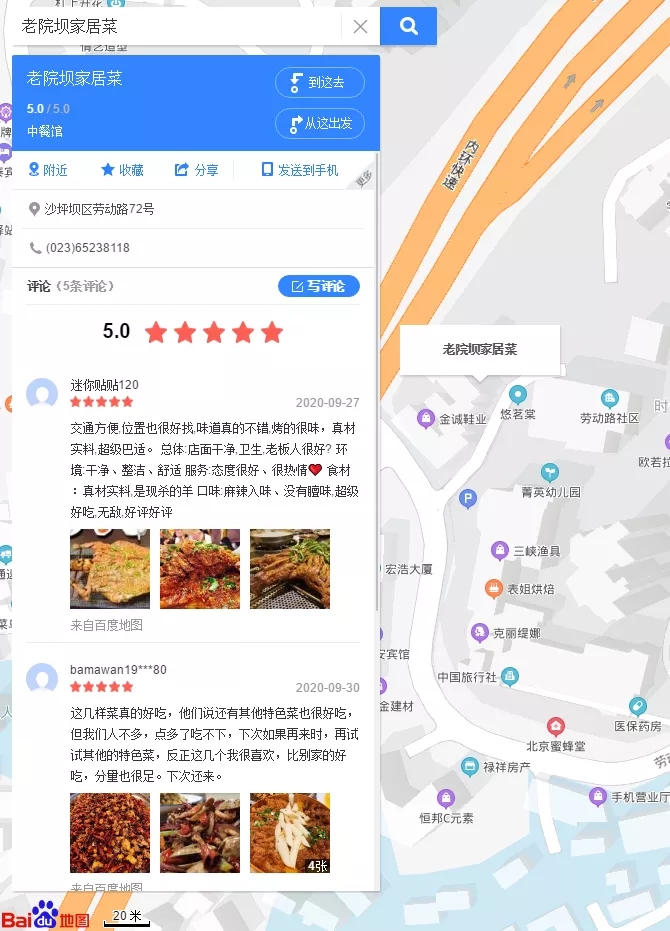The height and width of the screenshot is (931, 670).
Task: Open the third food photo in 迷你贴贴120's review
Action: point(290,569)
